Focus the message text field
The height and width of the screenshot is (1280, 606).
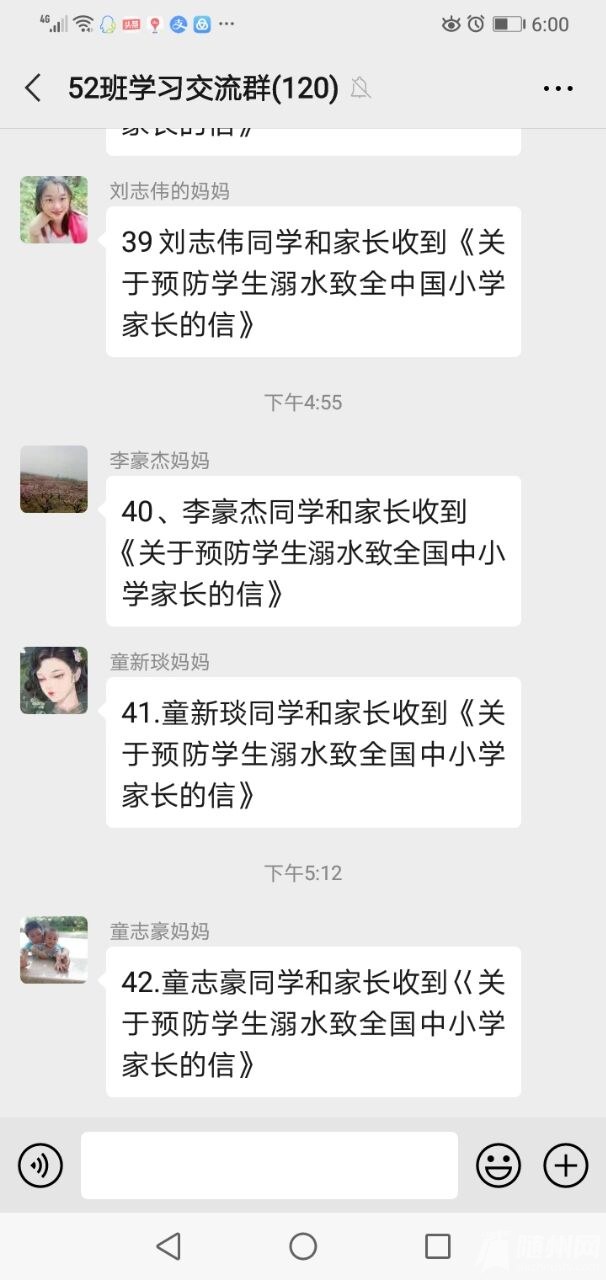coord(269,1165)
